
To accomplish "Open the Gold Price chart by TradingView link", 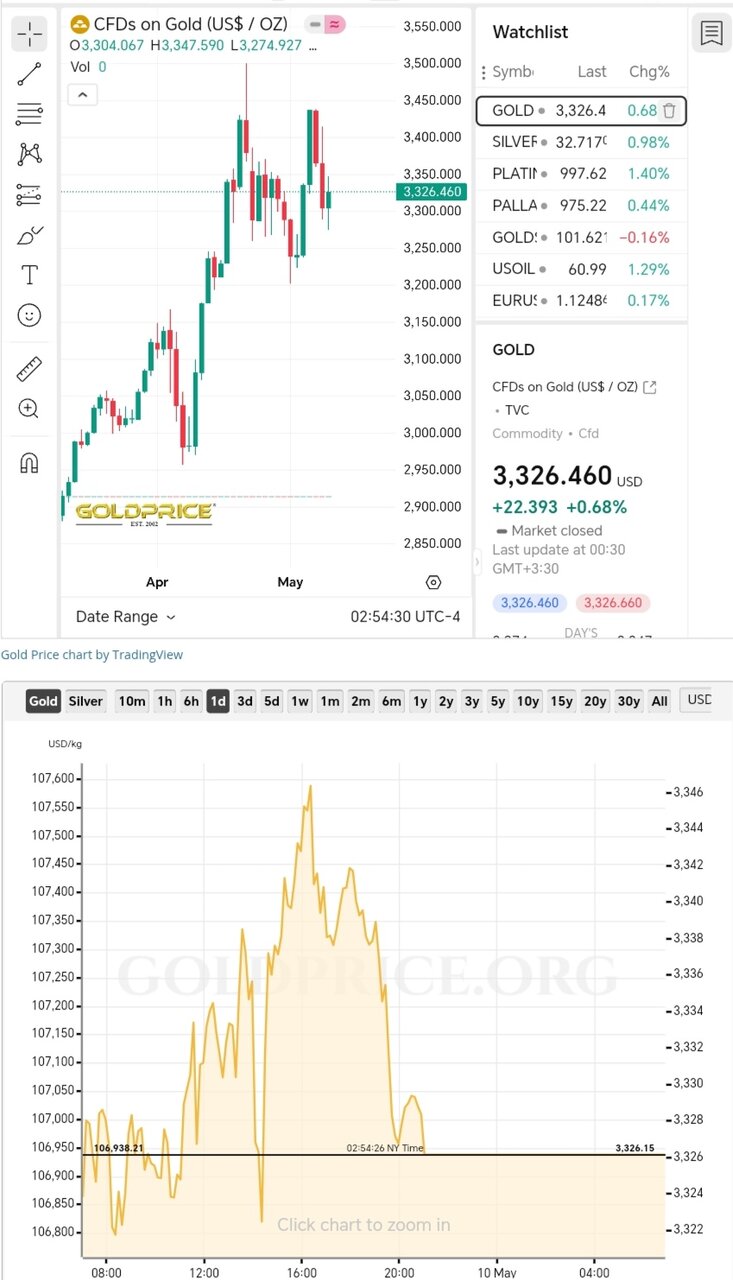I will pos(92,655).
